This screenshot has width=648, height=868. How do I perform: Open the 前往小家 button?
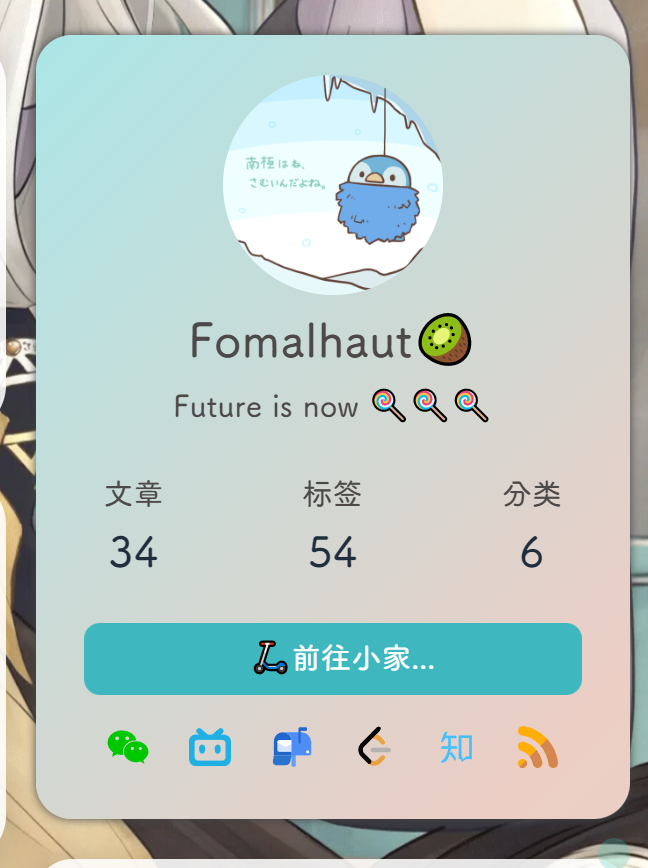tap(332, 658)
